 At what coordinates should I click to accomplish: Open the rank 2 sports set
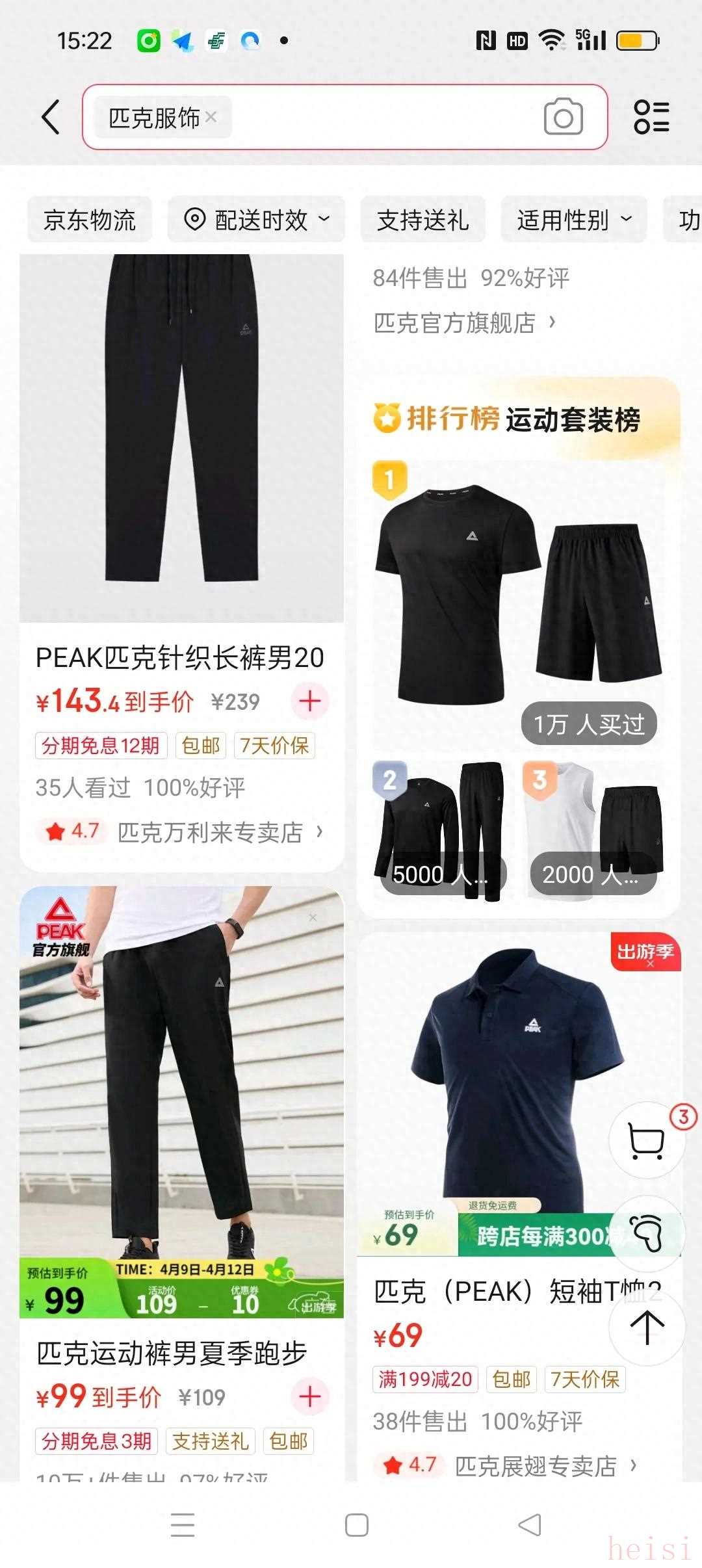tap(440, 830)
